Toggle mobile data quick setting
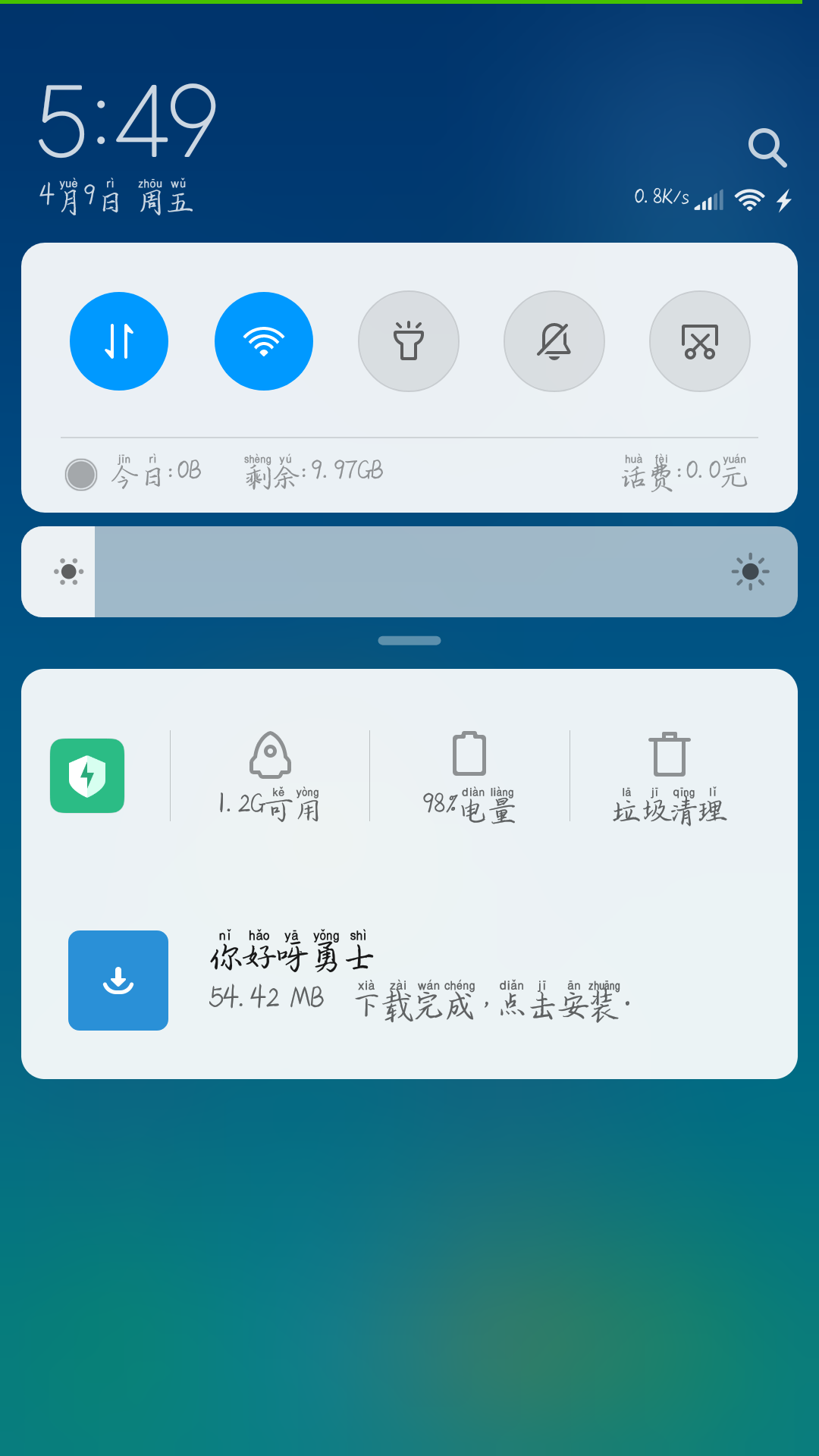 (118, 341)
